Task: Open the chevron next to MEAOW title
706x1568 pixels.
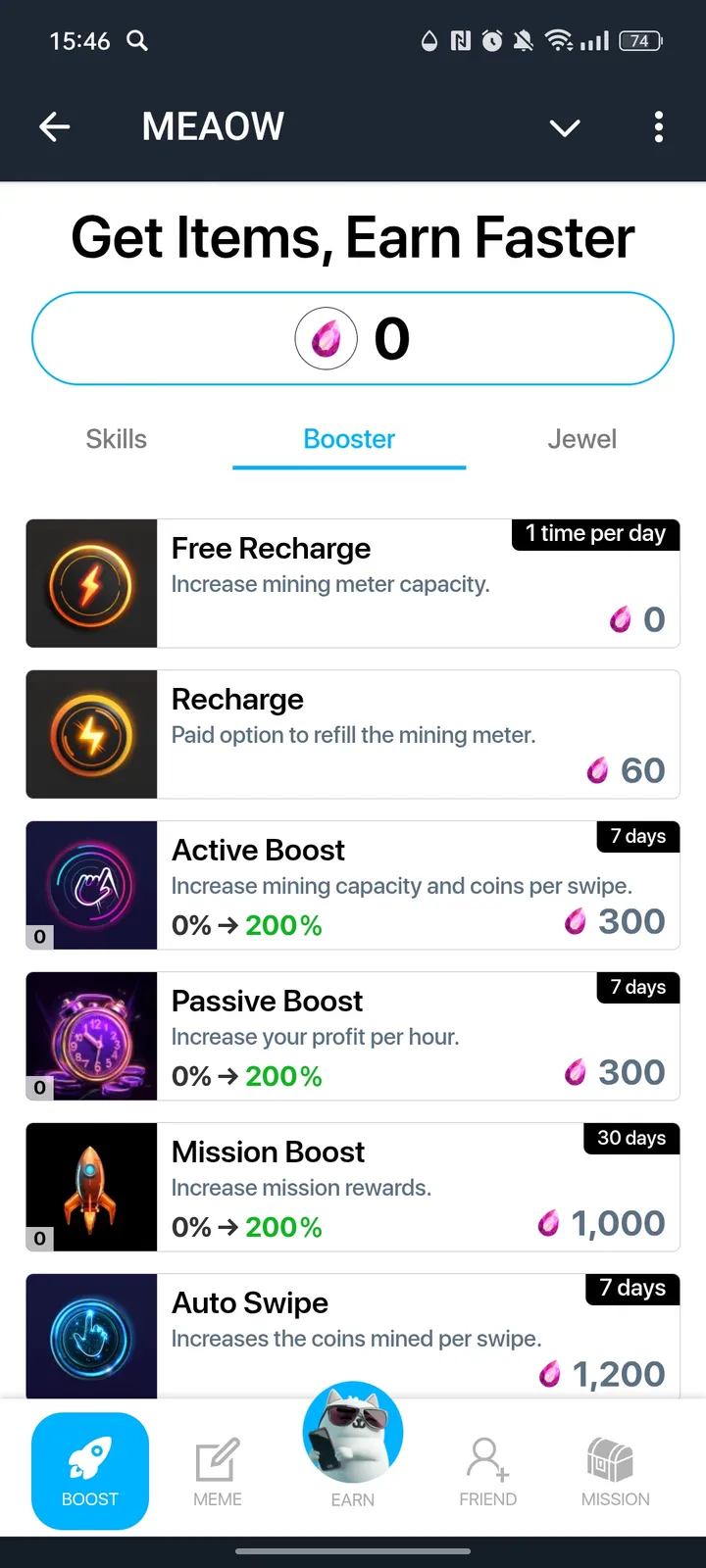Action: (564, 127)
